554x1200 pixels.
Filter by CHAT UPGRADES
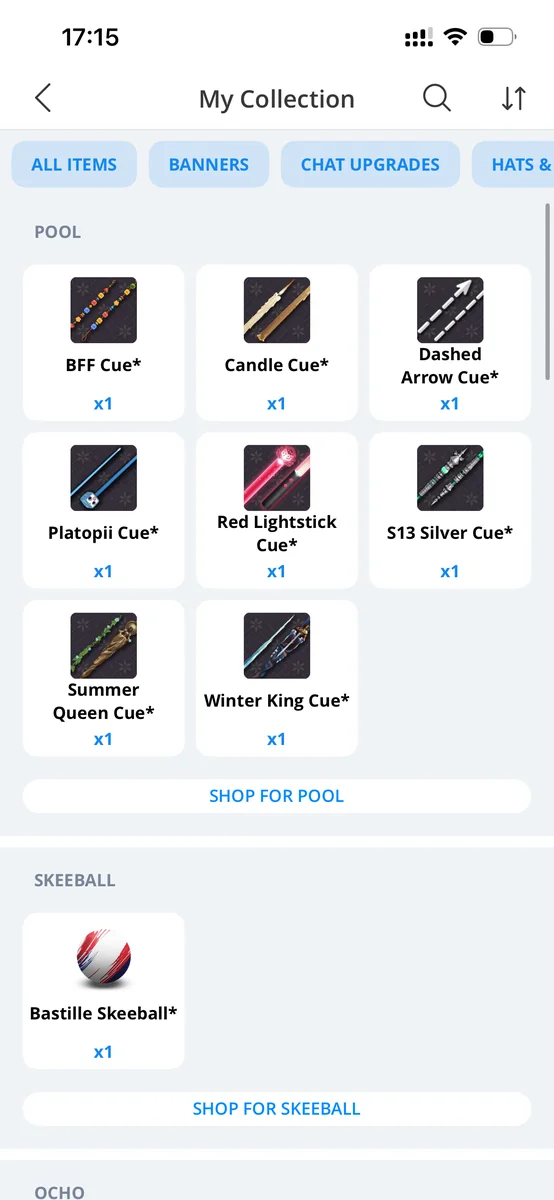(x=370, y=165)
